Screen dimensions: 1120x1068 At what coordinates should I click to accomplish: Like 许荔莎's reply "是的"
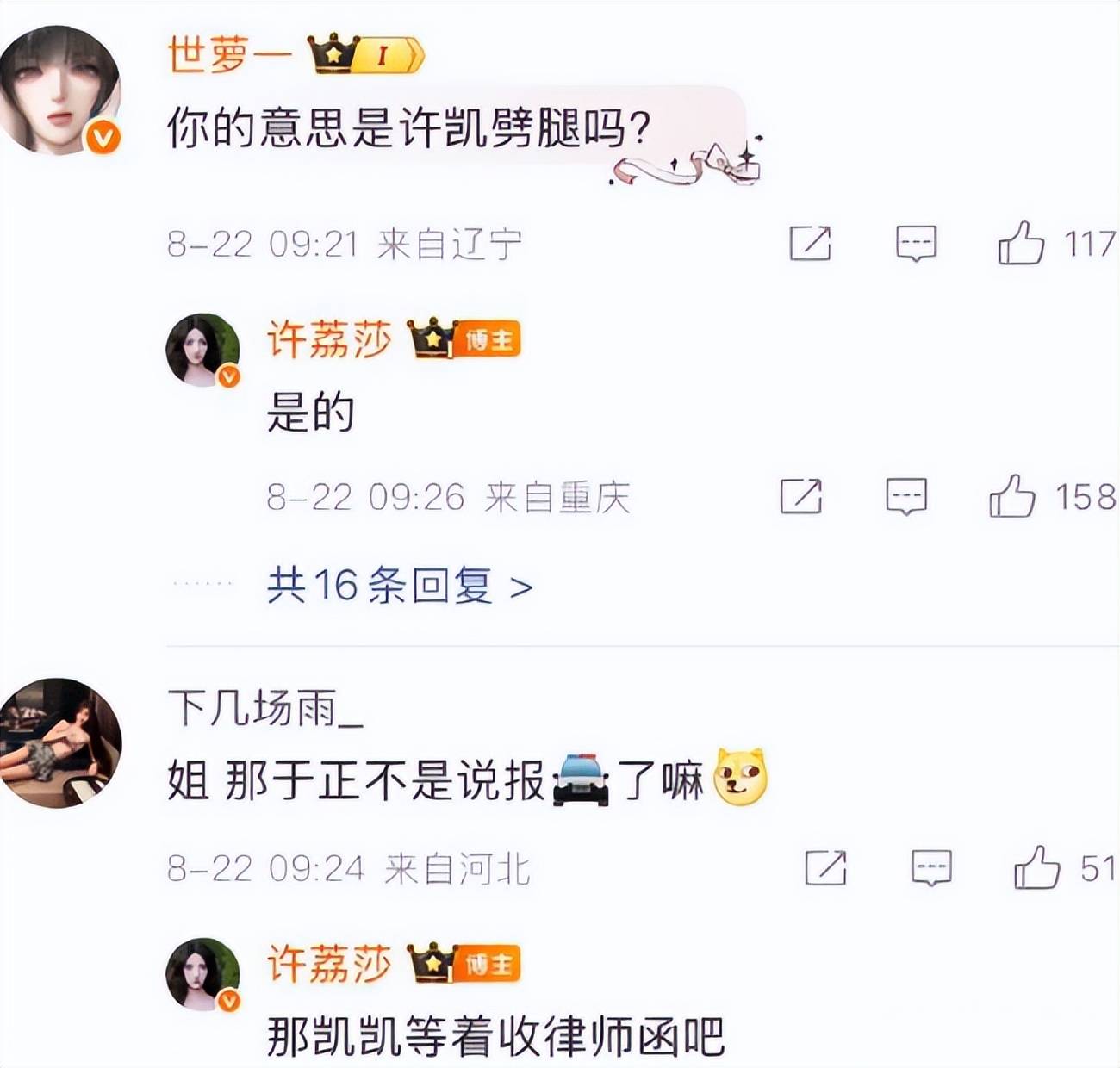pyautogui.click(x=1012, y=496)
